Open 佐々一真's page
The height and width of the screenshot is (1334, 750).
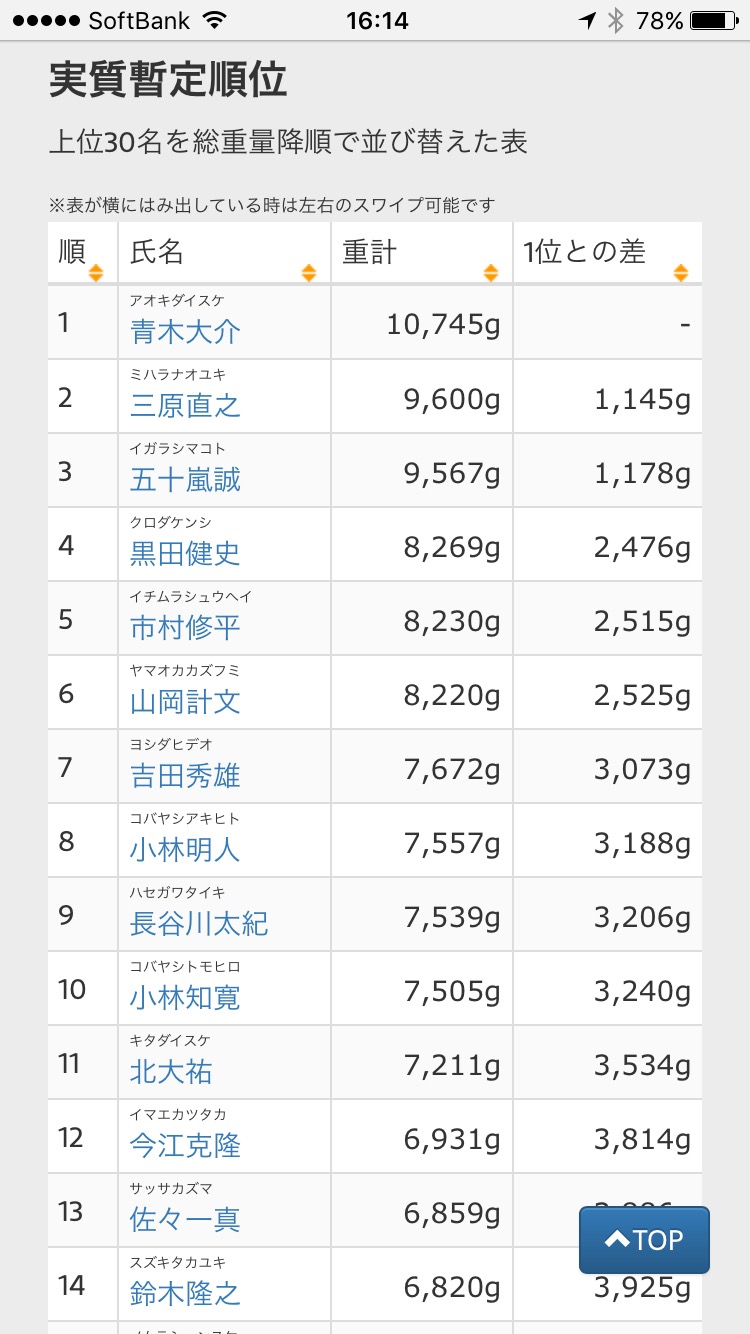(185, 1220)
